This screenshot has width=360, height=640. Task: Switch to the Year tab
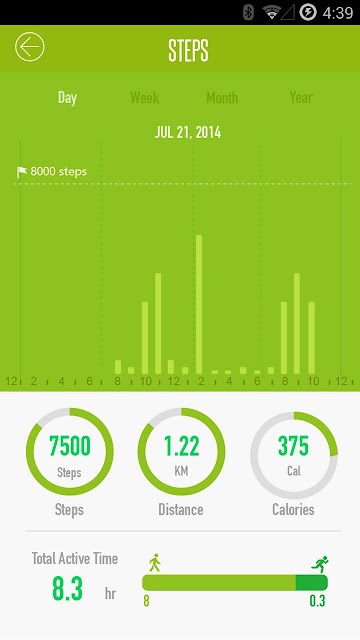301,98
